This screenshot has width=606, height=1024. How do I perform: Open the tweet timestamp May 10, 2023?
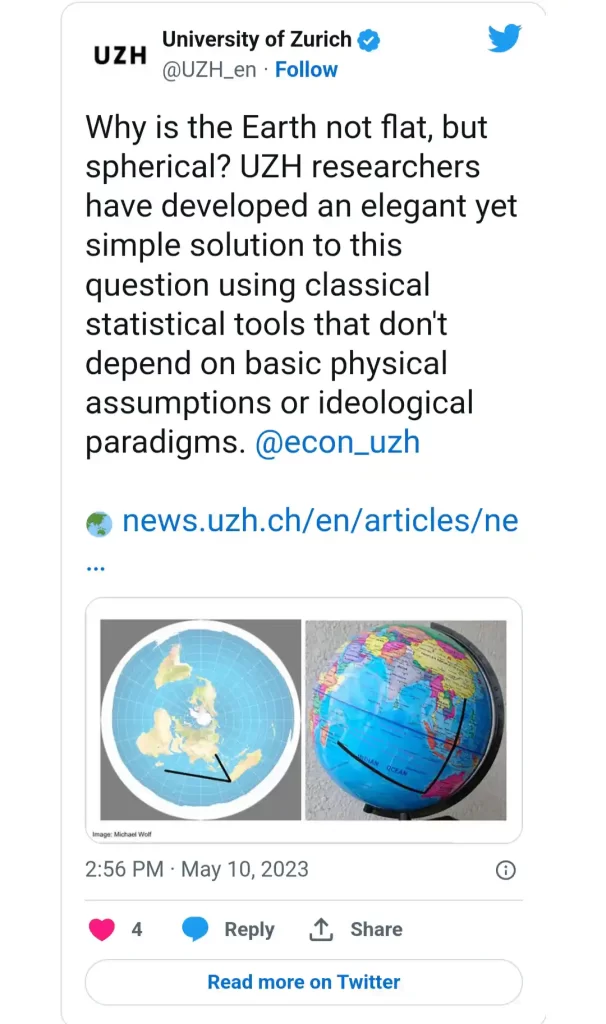tap(197, 869)
